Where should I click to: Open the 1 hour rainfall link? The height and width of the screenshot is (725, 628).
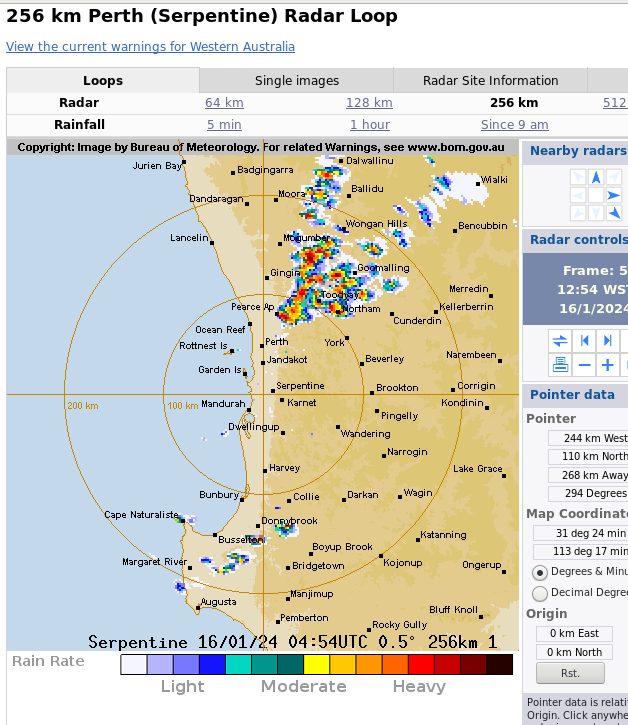(x=369, y=125)
